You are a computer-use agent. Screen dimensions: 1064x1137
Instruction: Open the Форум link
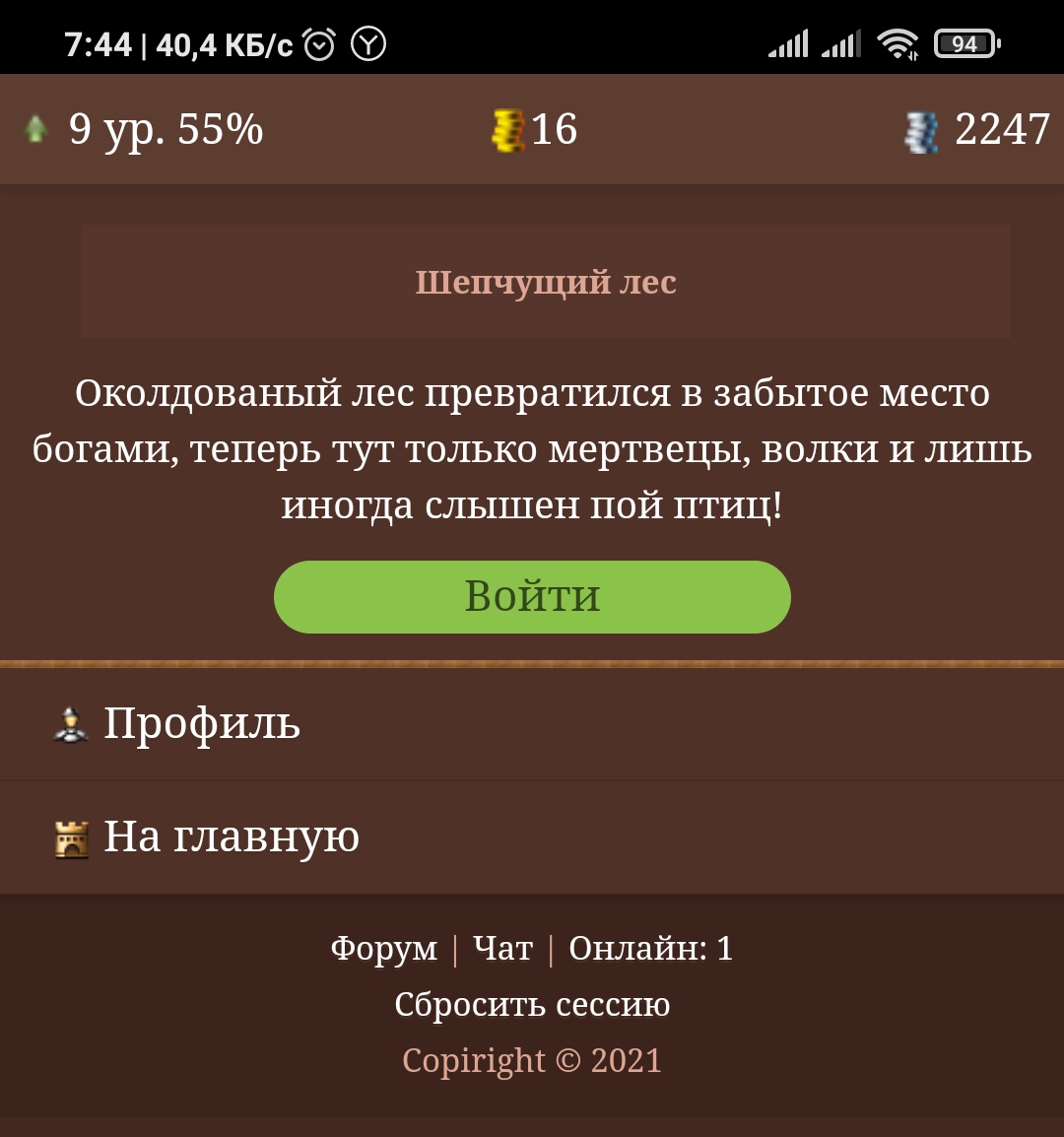coord(383,949)
